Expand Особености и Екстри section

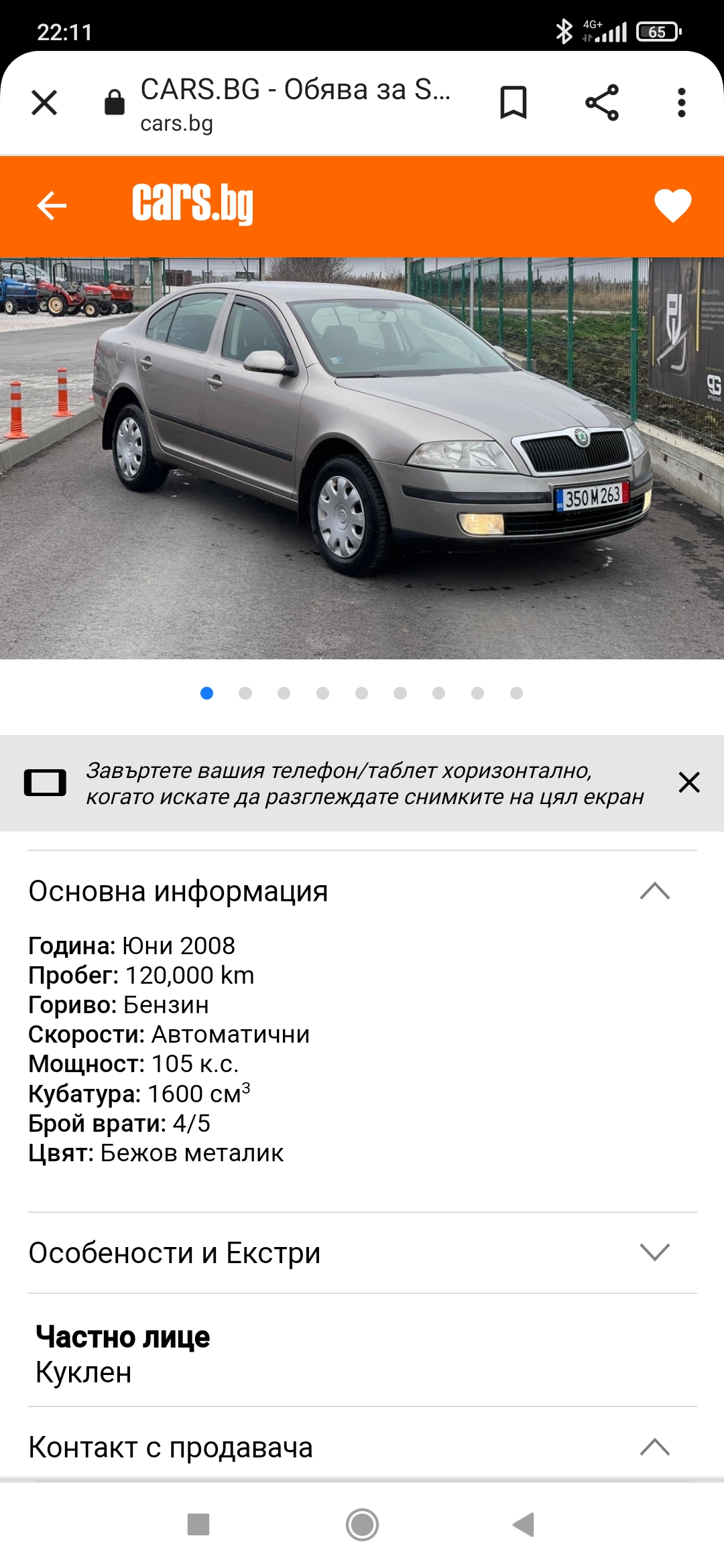click(654, 1252)
